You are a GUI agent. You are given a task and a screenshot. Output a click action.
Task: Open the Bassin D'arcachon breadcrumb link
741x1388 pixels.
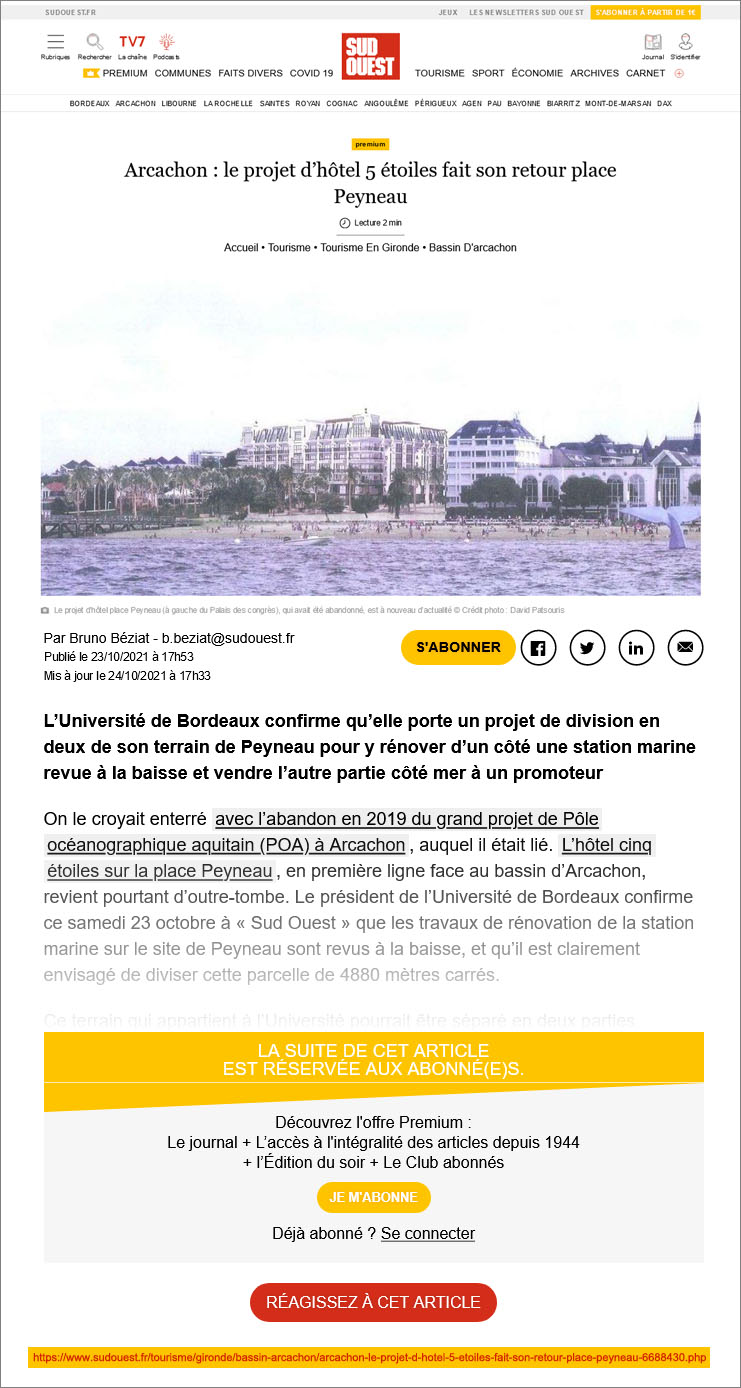click(473, 247)
